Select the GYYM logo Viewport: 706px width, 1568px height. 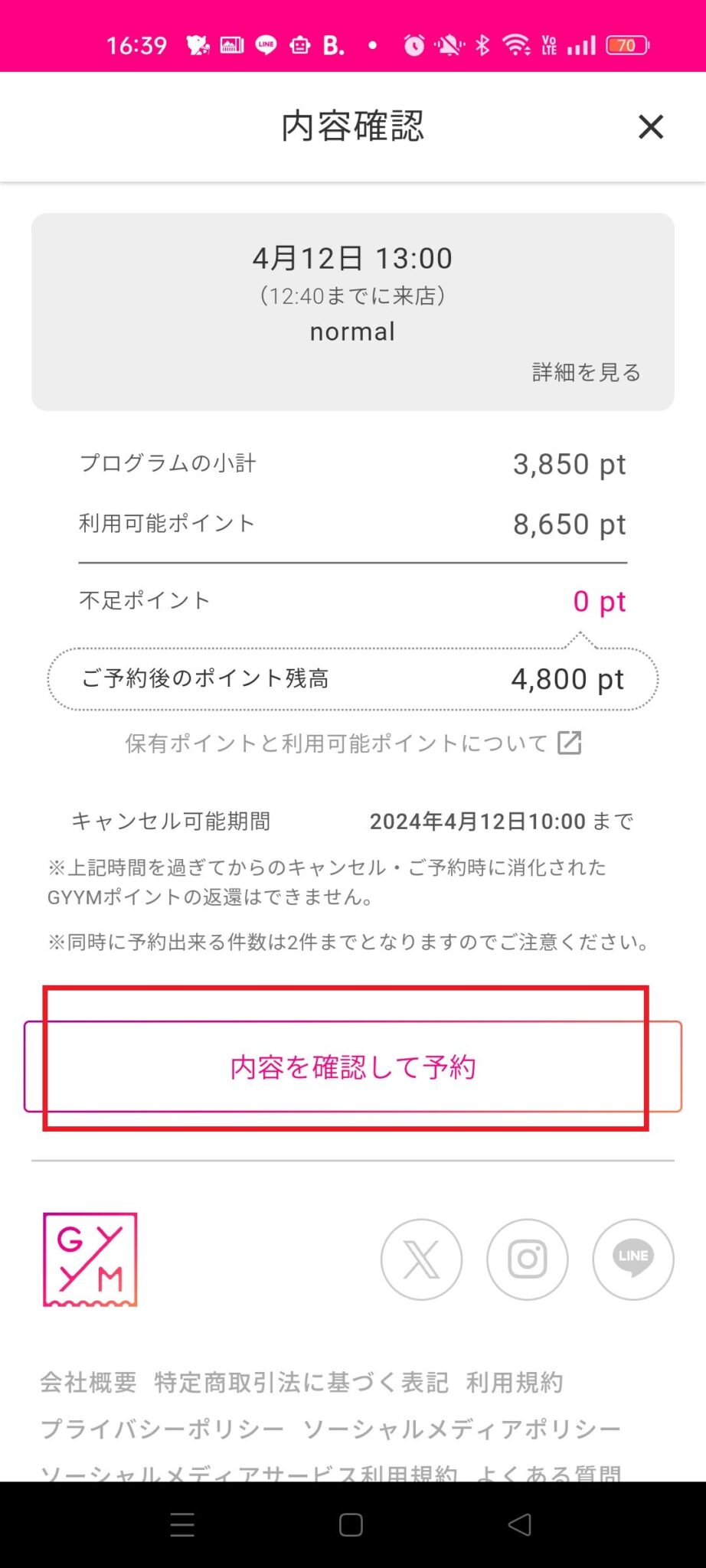click(x=89, y=1259)
